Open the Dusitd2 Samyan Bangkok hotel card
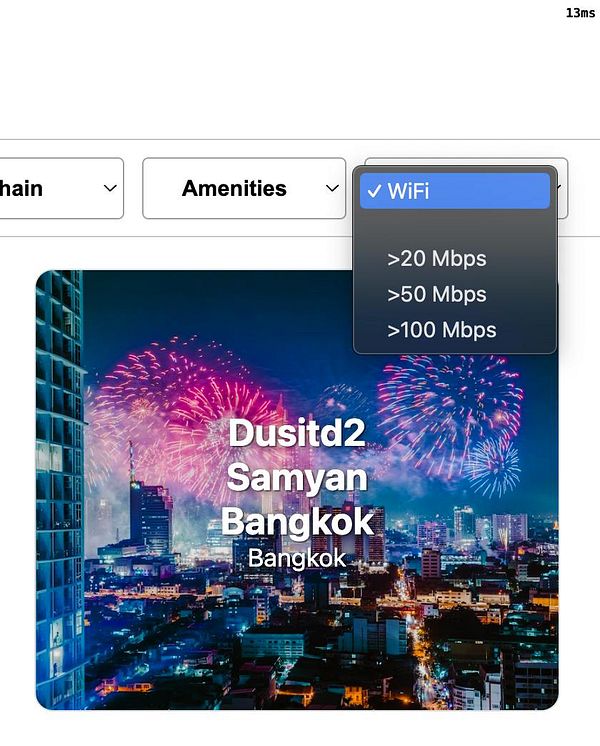The image size is (600, 746). click(296, 490)
